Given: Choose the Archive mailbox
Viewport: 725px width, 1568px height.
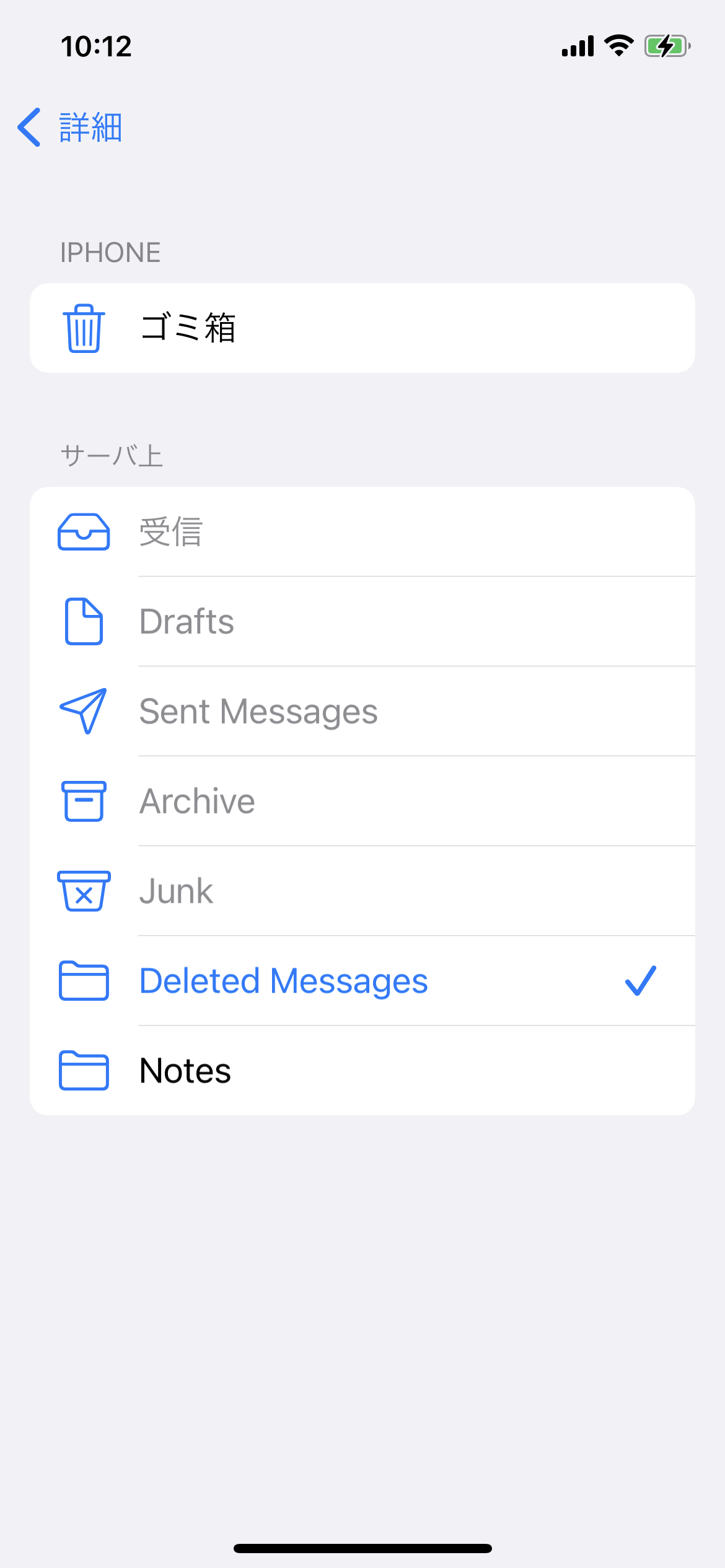Looking at the screenshot, I should (362, 801).
